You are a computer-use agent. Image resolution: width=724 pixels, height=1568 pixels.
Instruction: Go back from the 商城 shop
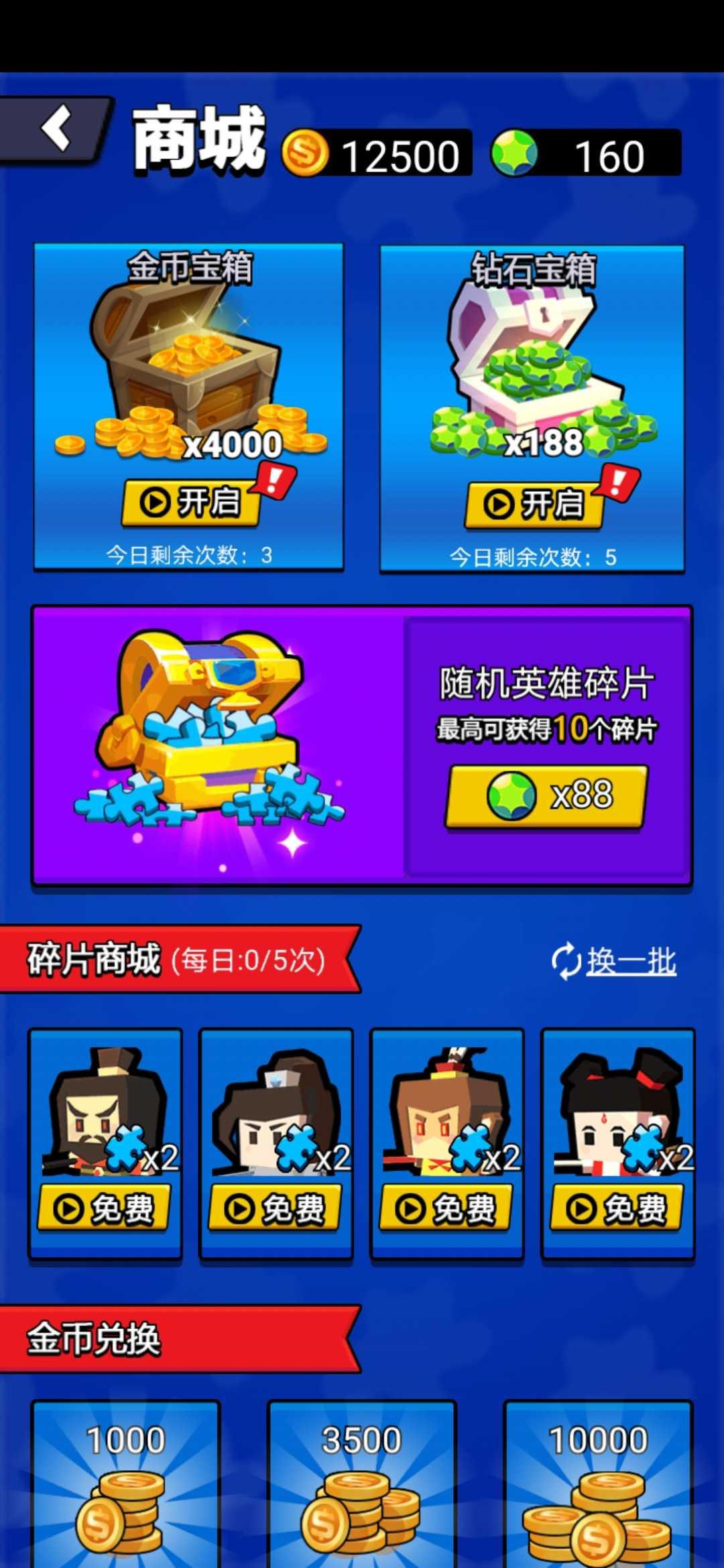tap(57, 129)
